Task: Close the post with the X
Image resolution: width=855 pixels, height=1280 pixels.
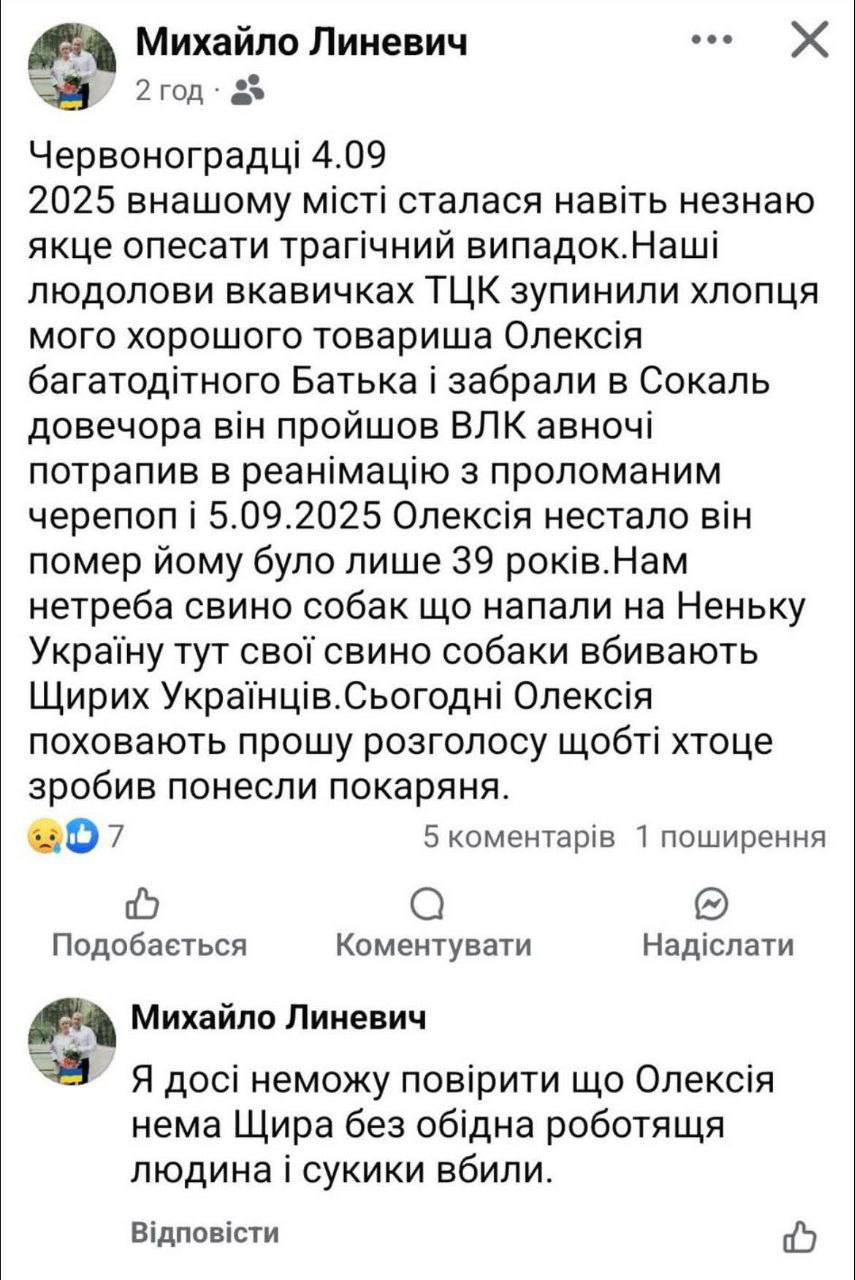Action: [808, 41]
